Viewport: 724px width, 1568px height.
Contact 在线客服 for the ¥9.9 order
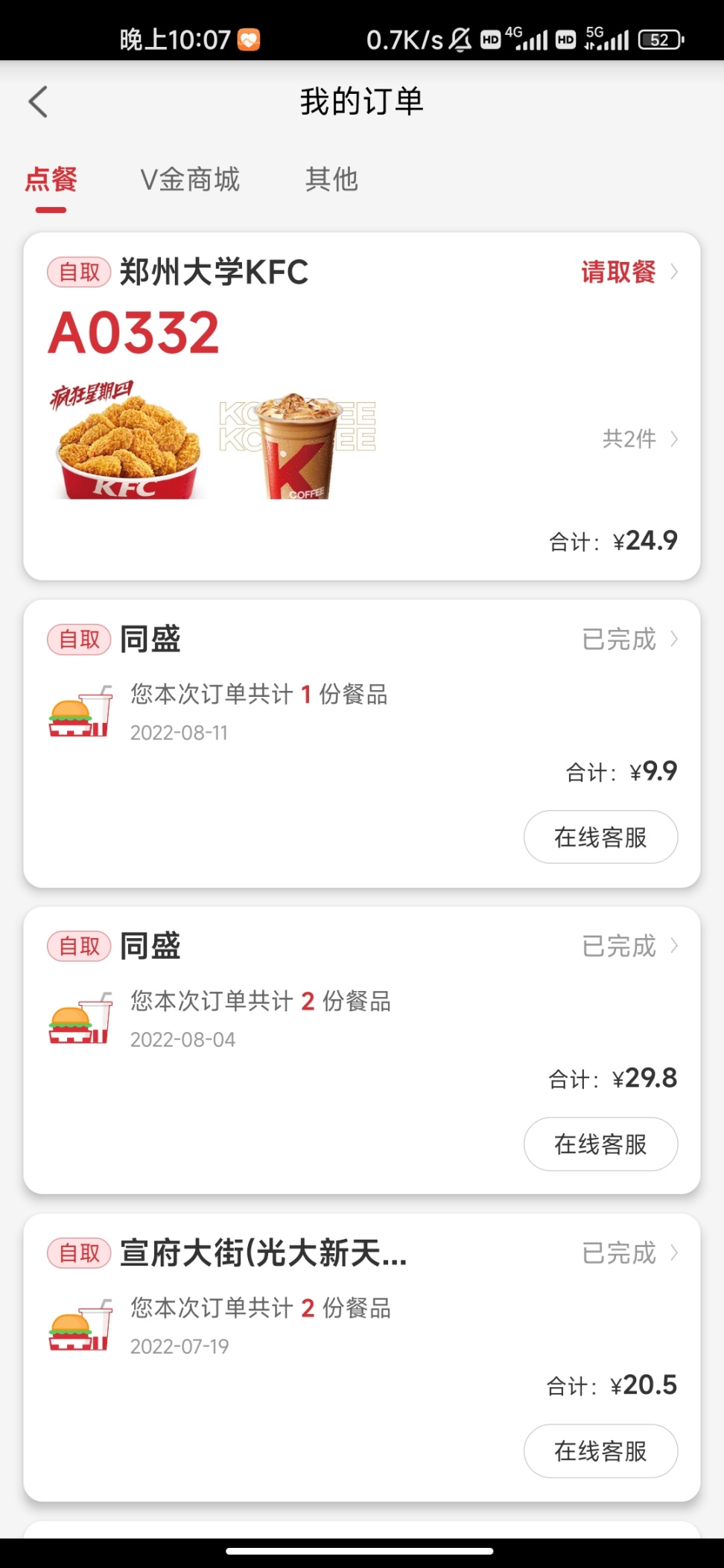(x=600, y=838)
